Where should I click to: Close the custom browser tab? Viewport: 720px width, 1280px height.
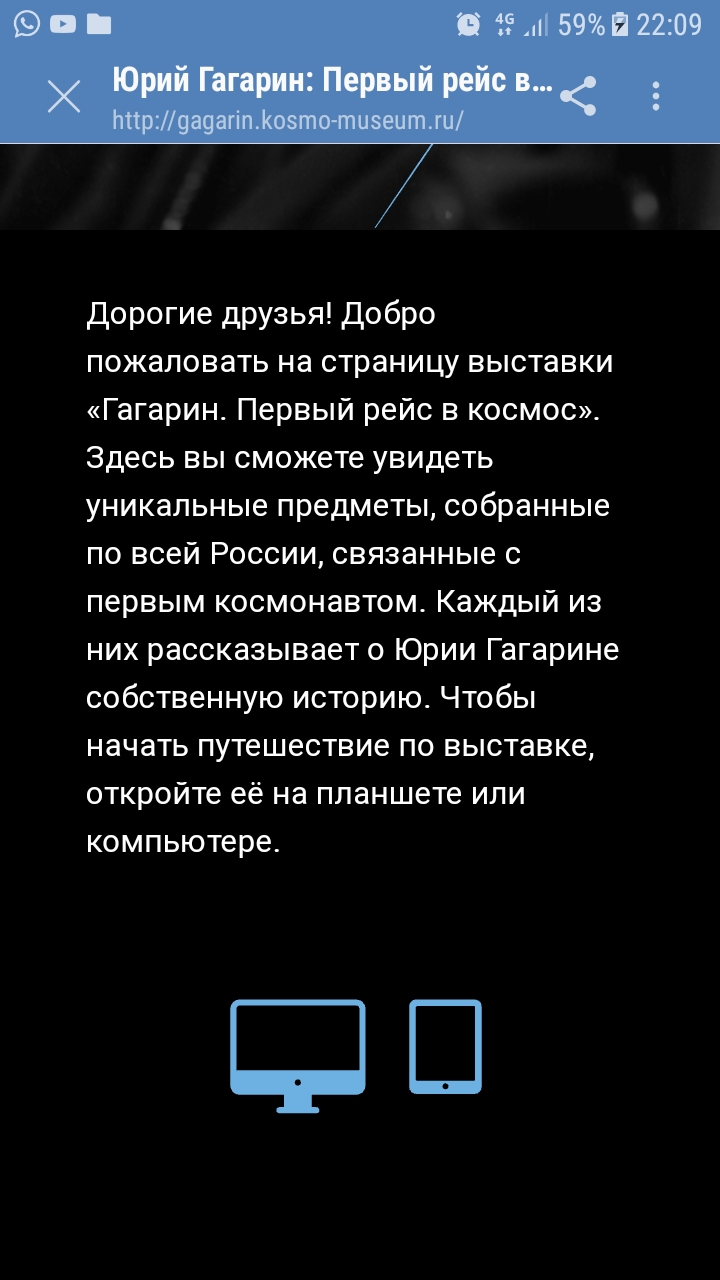coord(64,96)
